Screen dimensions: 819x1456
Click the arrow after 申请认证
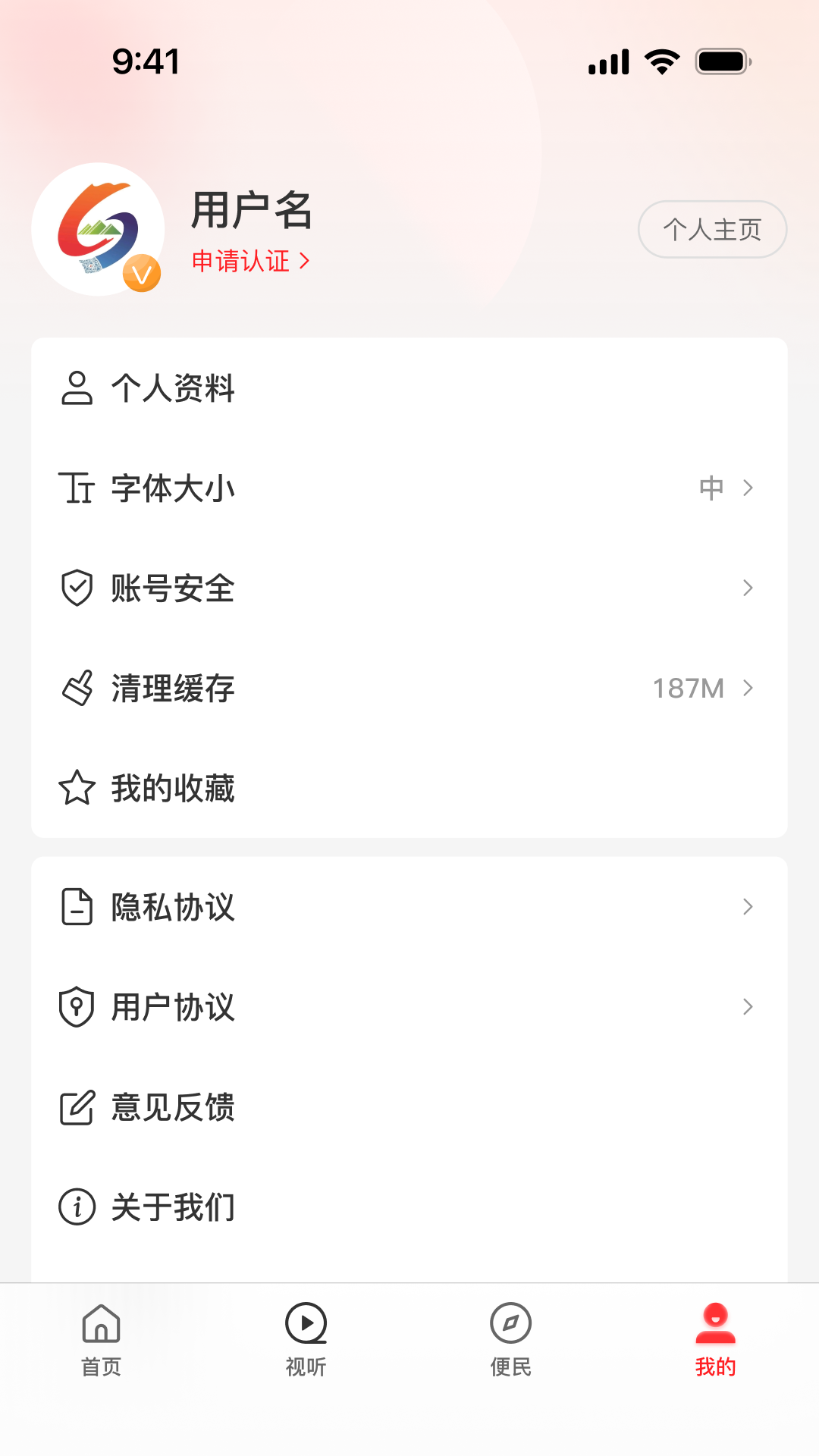306,261
